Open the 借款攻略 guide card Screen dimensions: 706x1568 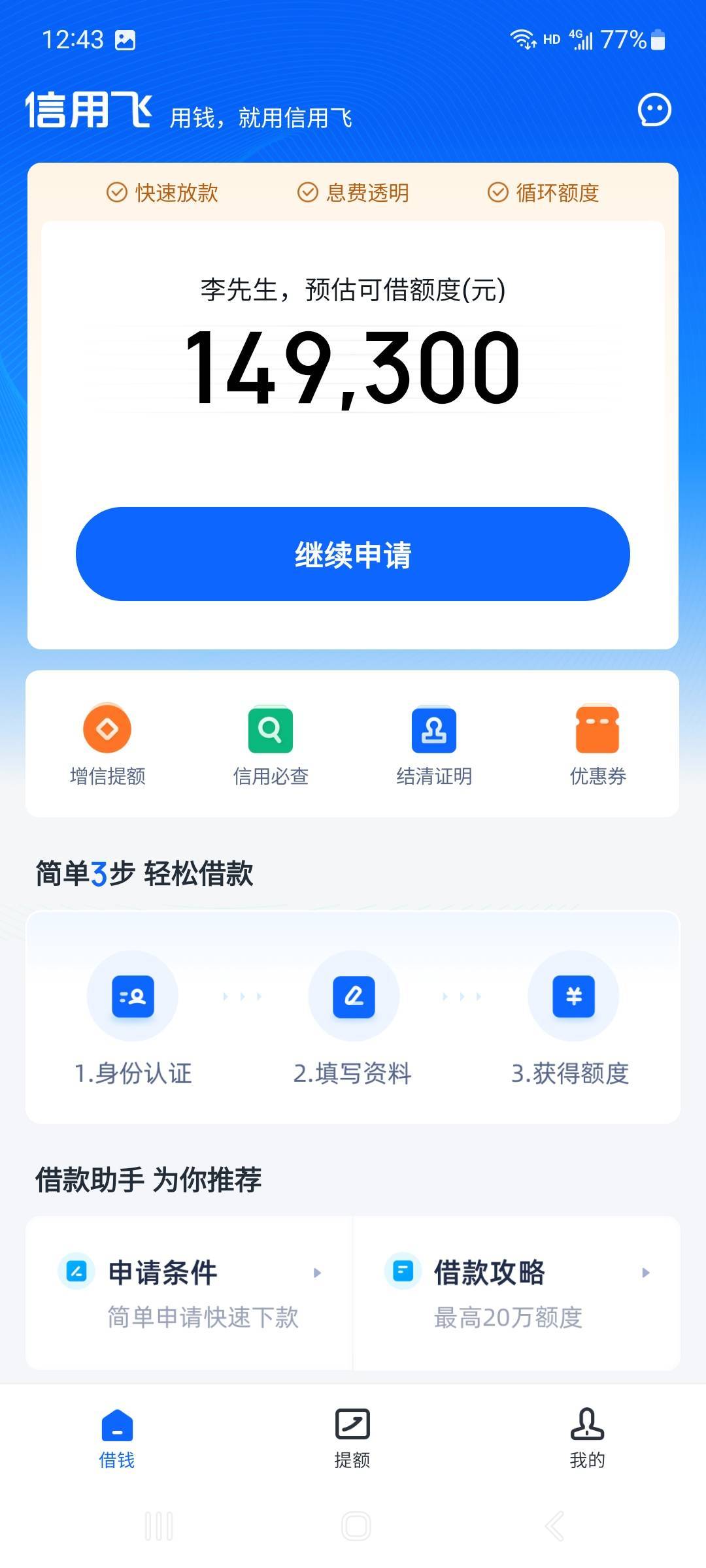coord(517,1293)
